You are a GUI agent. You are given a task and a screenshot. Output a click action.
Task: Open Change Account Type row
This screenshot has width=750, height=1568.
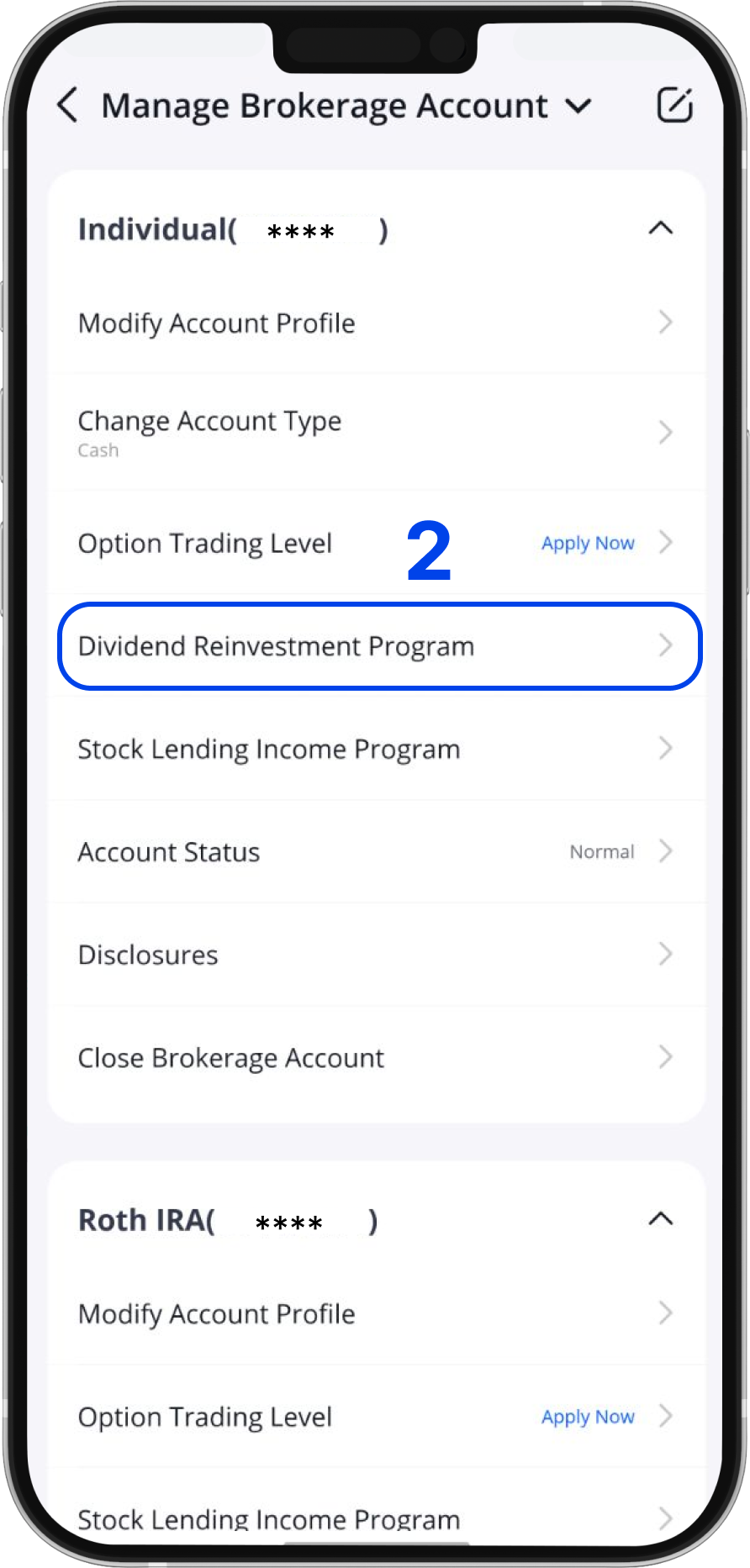pyautogui.click(x=375, y=432)
